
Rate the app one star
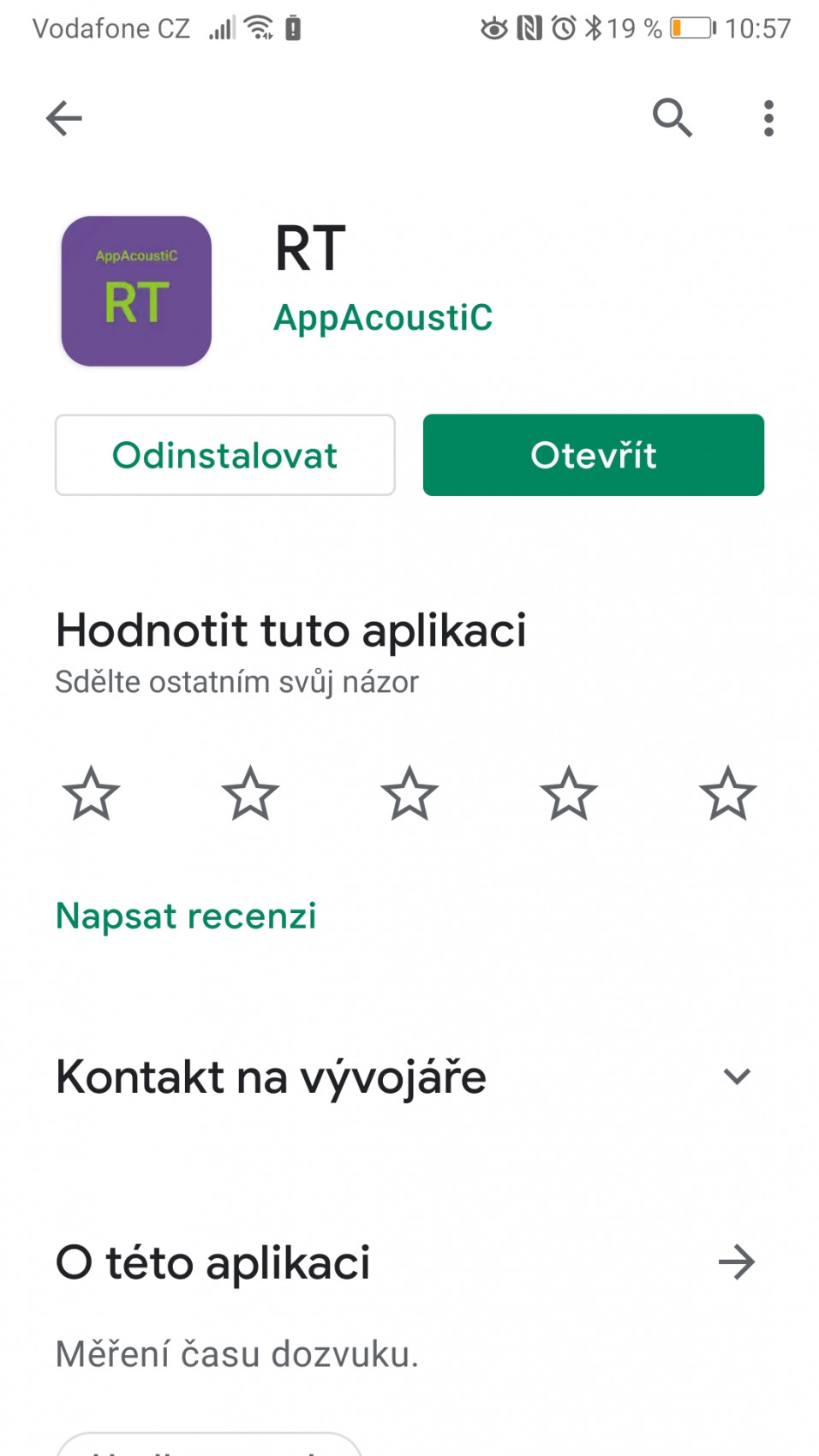91,793
